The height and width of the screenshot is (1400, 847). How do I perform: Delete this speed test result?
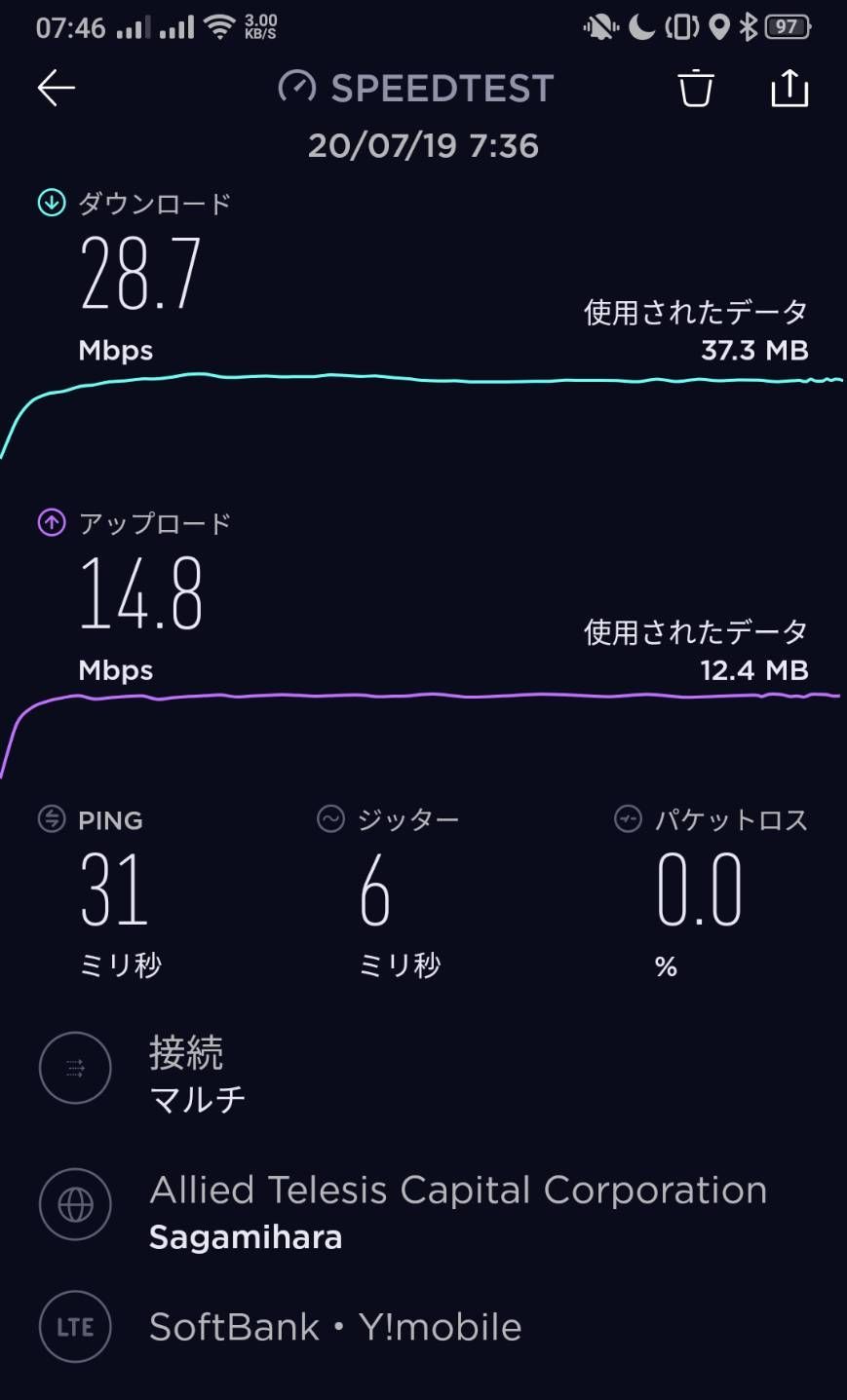point(696,89)
